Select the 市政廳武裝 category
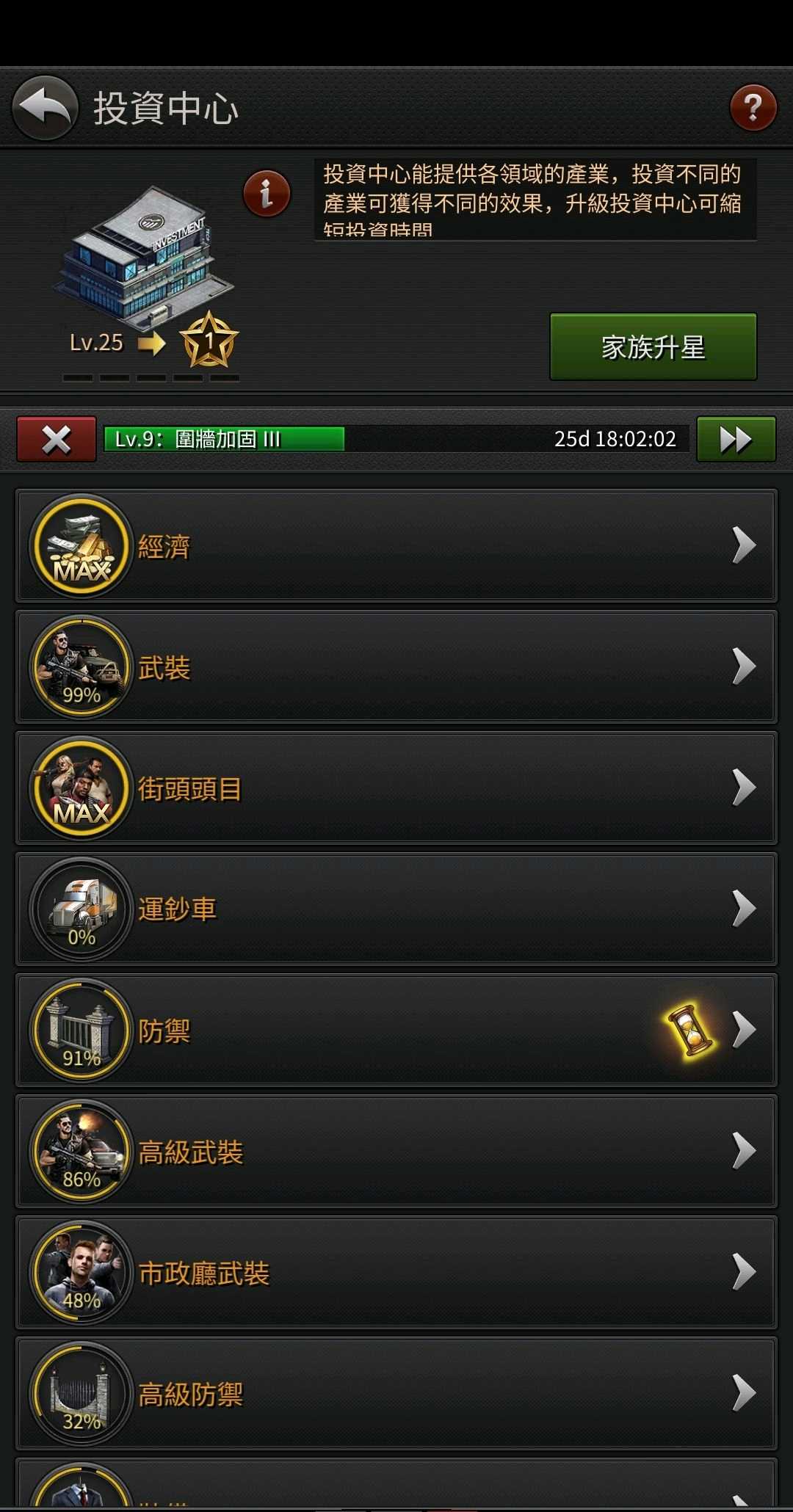 click(x=396, y=1273)
